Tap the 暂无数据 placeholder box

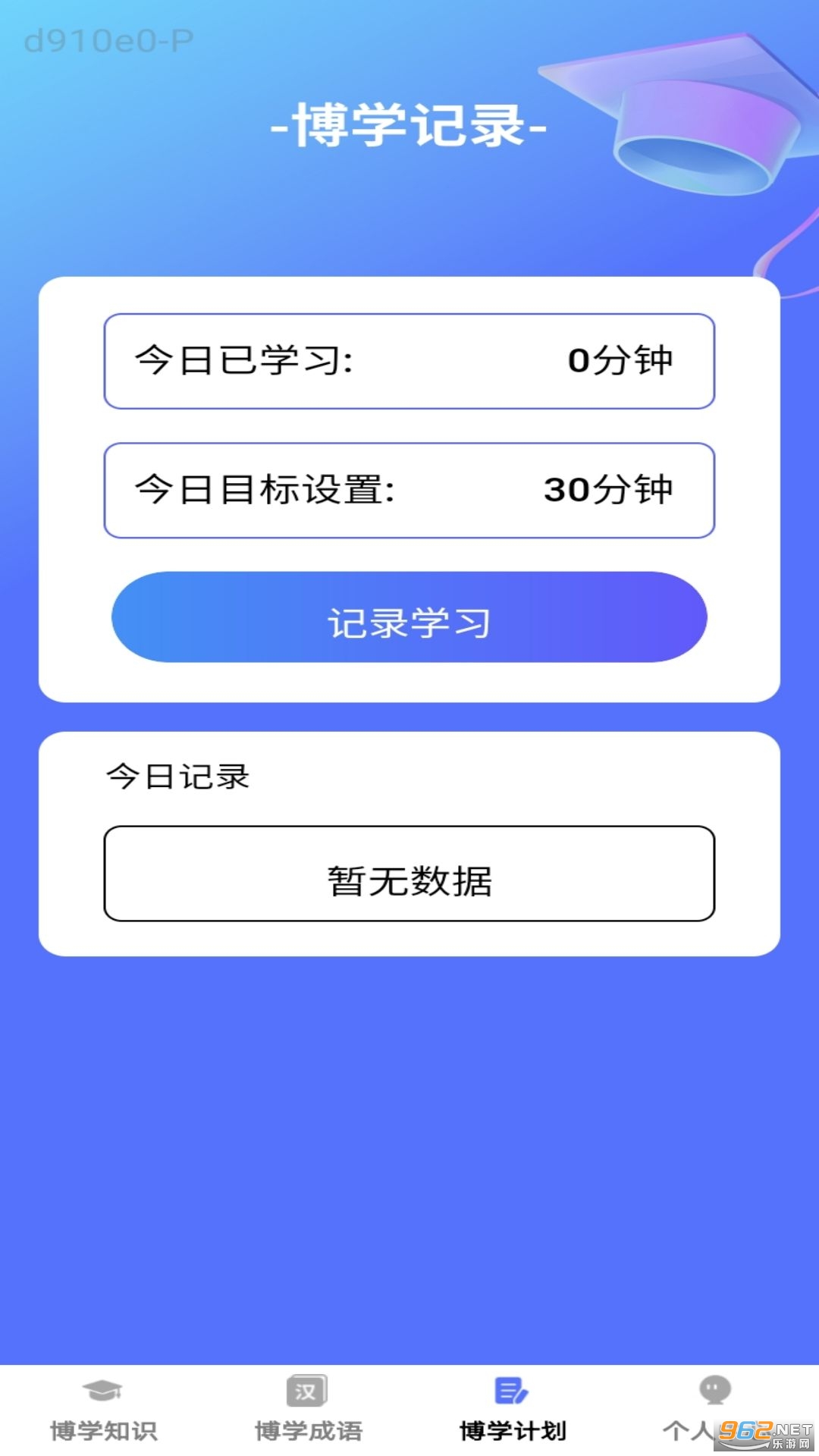pos(409,872)
